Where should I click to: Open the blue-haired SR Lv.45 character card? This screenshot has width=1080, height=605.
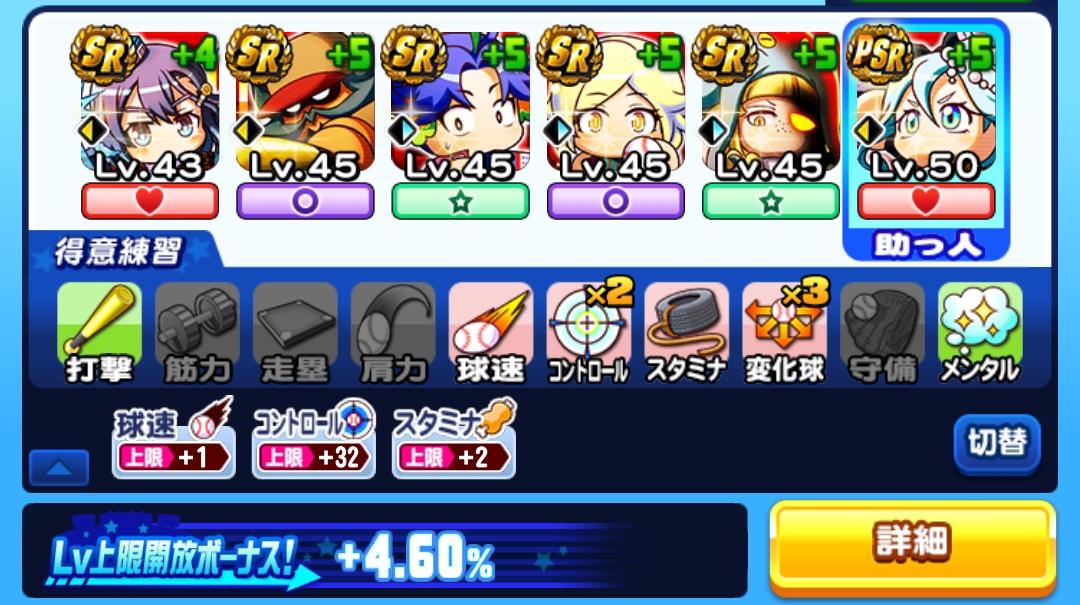coord(459,123)
